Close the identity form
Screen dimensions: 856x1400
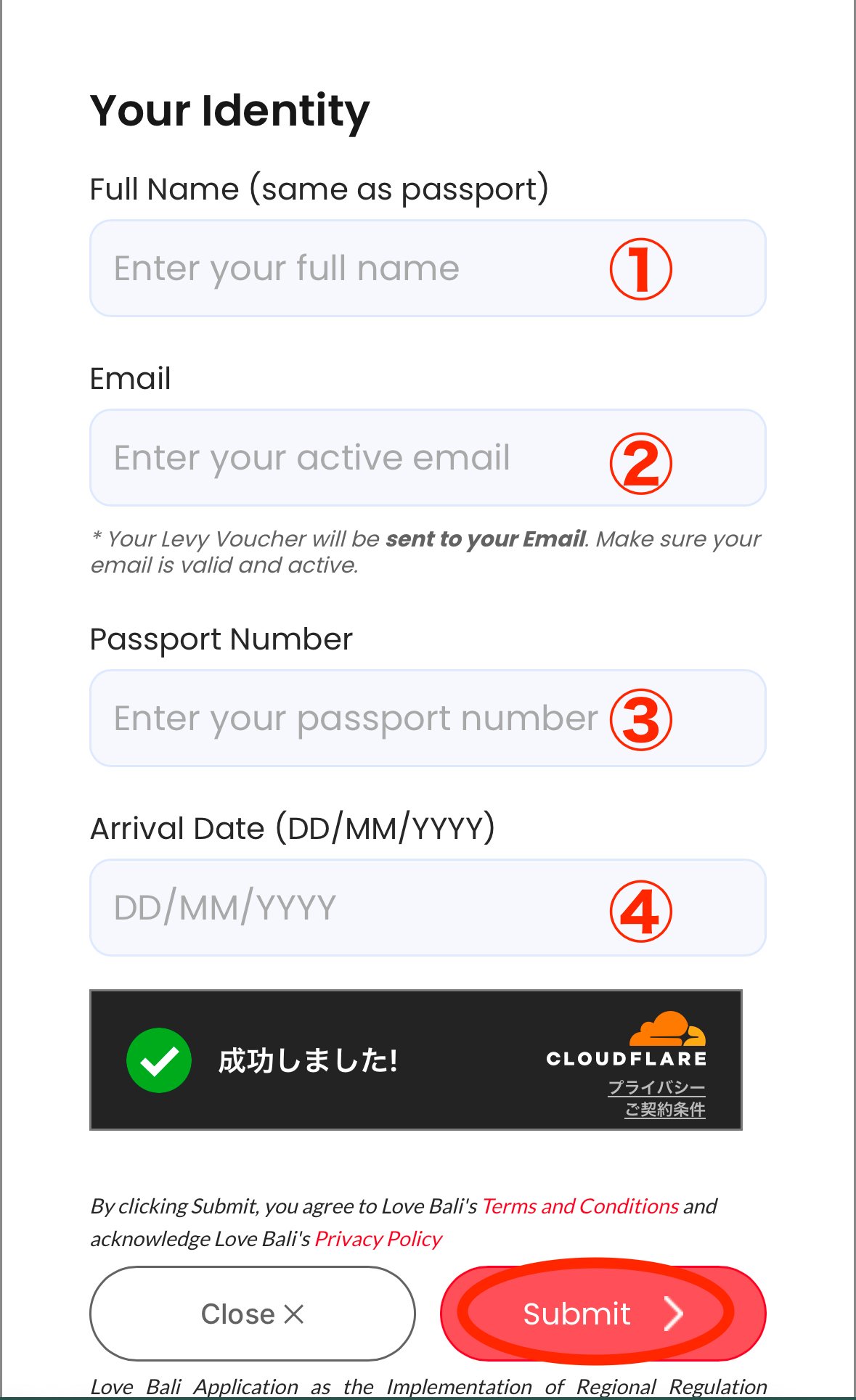point(252,1314)
